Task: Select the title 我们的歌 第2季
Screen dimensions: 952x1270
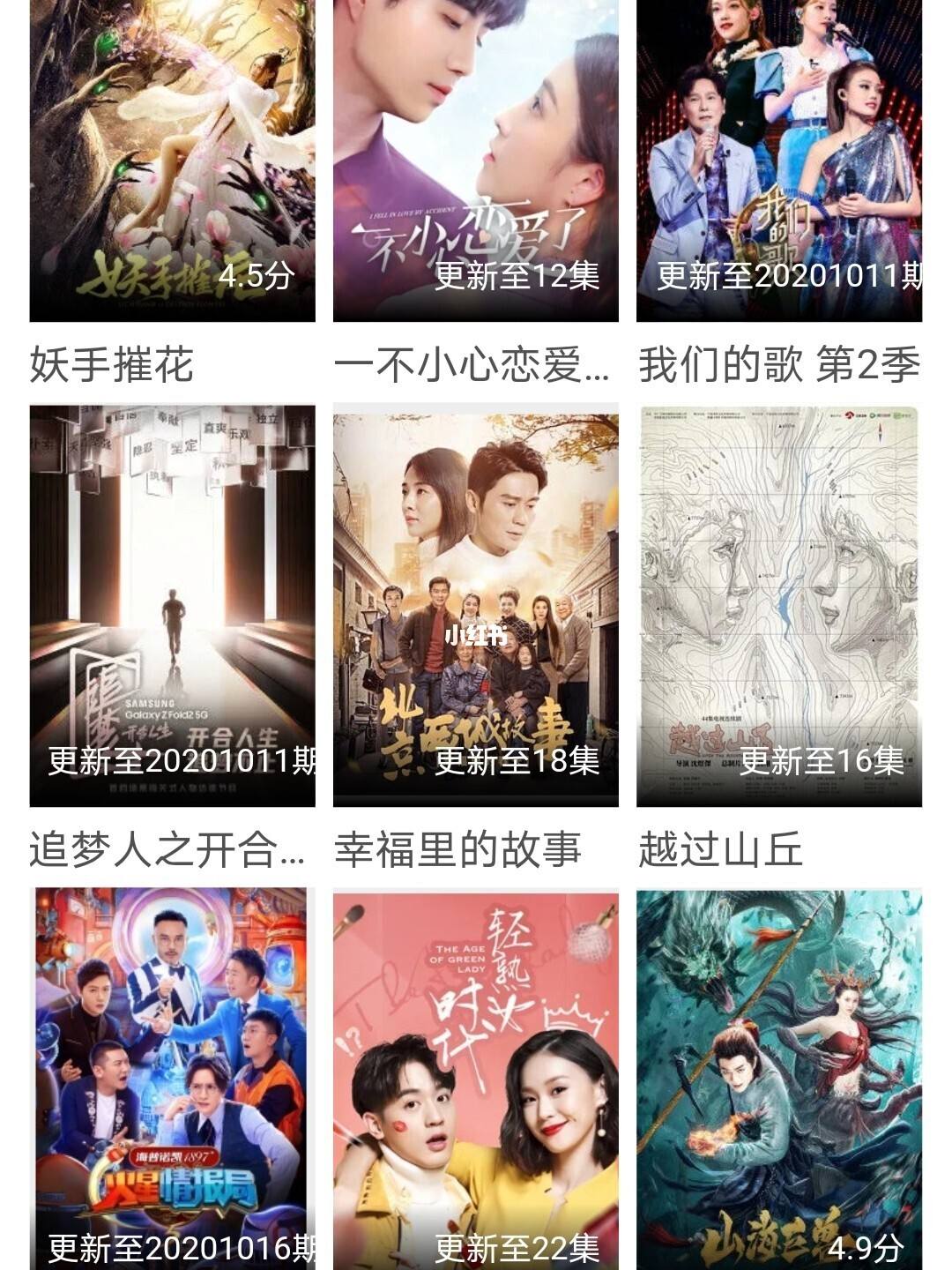Action: point(780,362)
